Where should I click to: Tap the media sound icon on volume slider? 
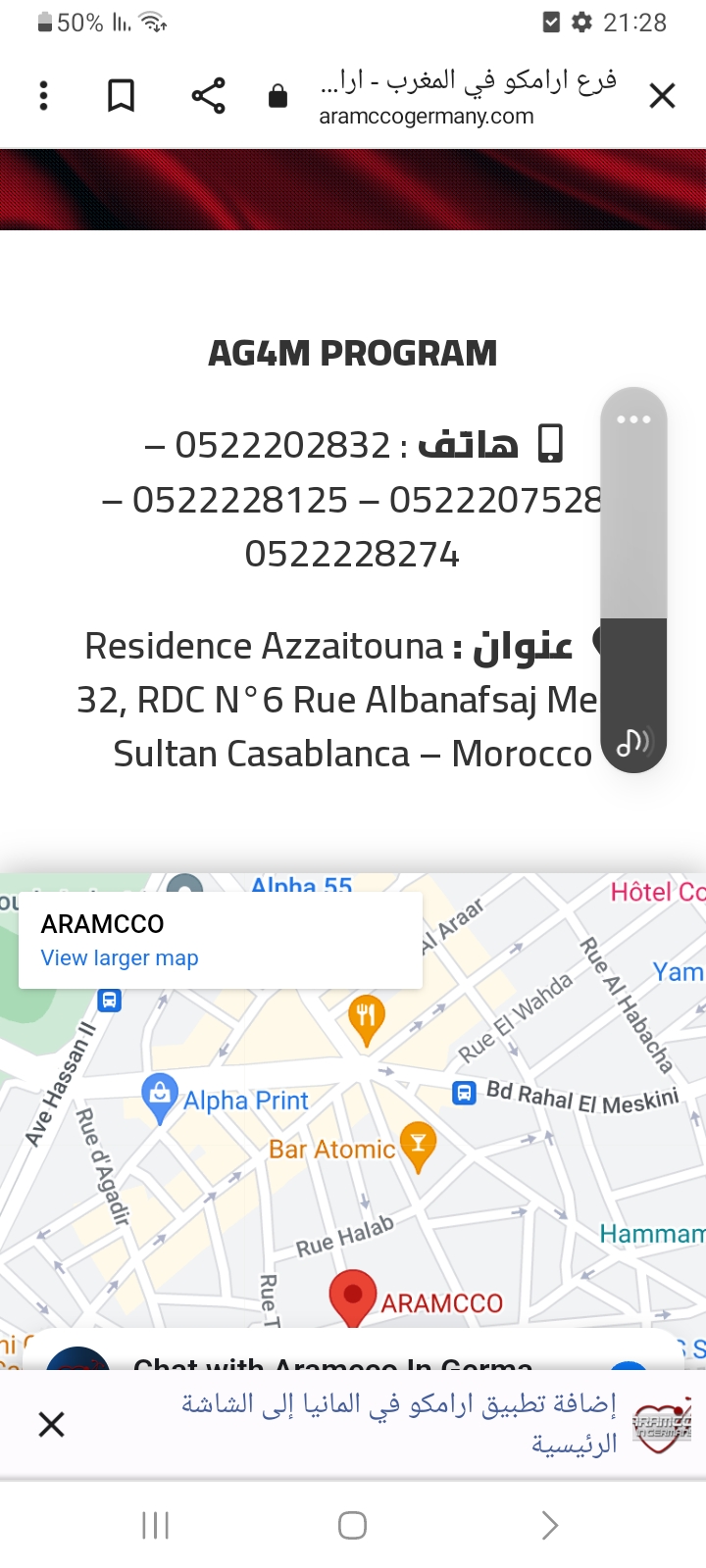point(633,742)
